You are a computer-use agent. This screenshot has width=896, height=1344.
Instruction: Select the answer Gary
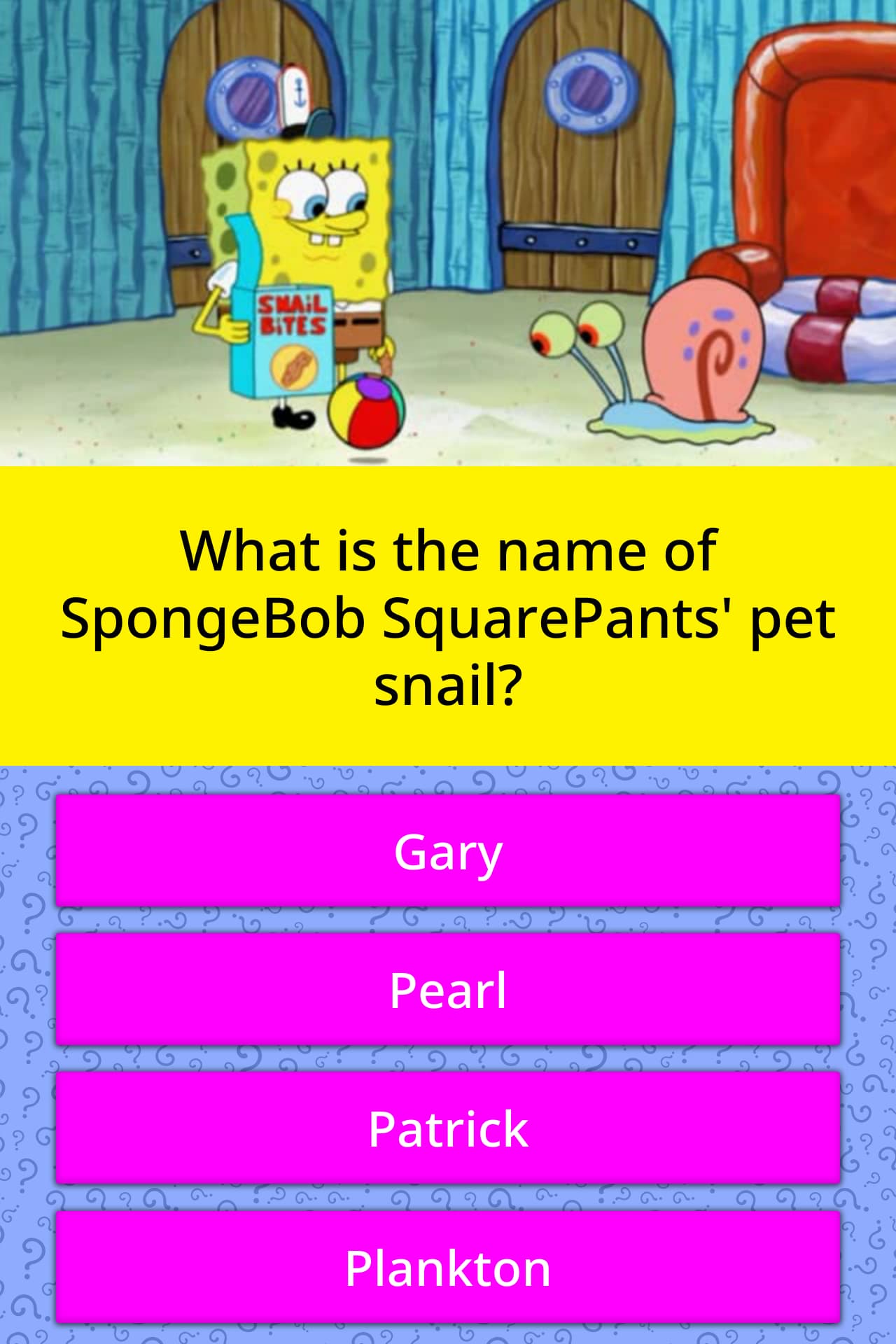click(448, 850)
